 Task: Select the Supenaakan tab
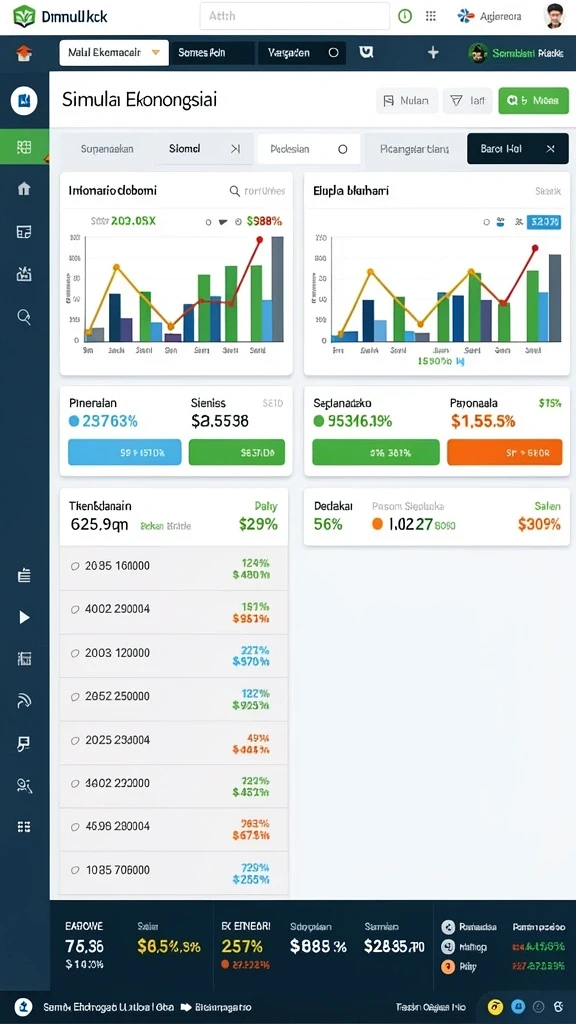tap(107, 149)
